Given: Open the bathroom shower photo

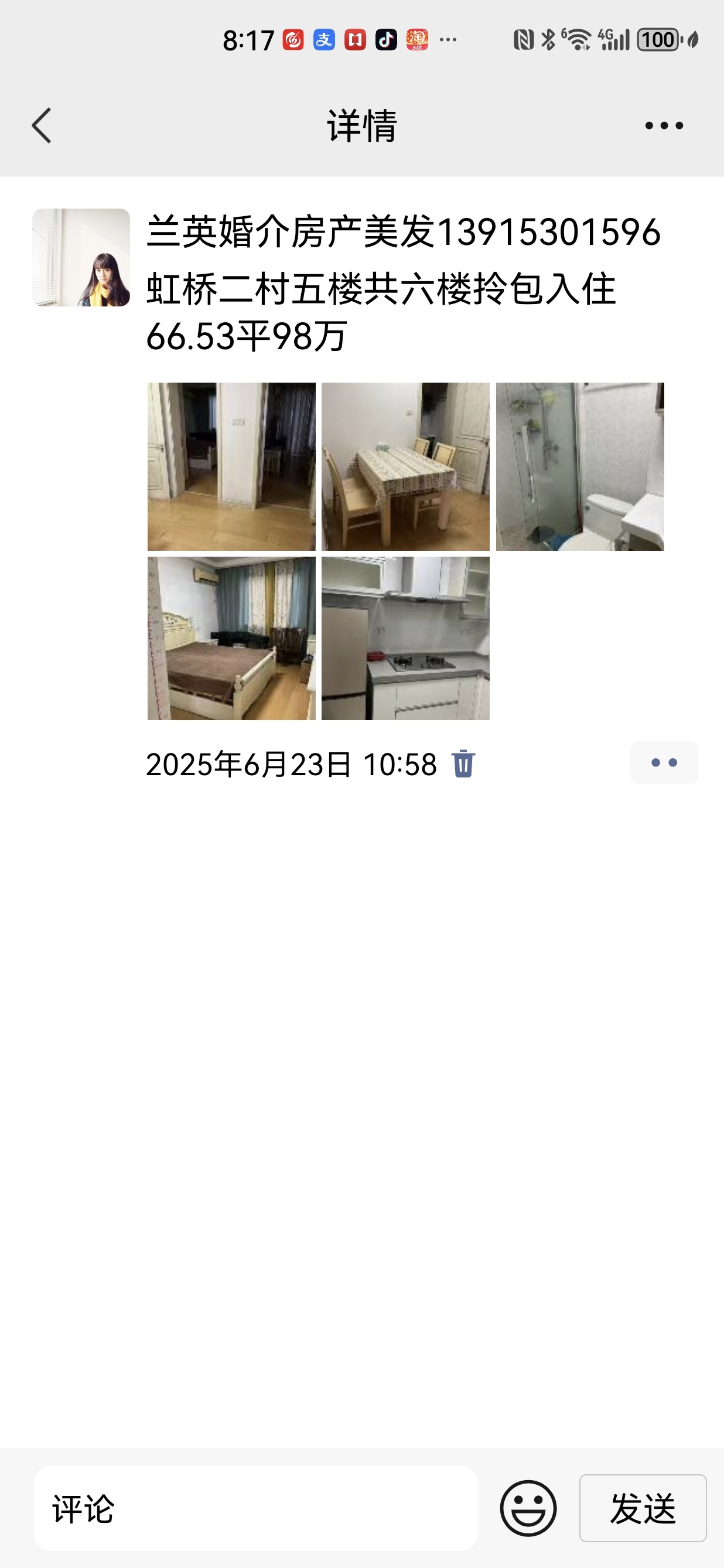Looking at the screenshot, I should [x=579, y=466].
